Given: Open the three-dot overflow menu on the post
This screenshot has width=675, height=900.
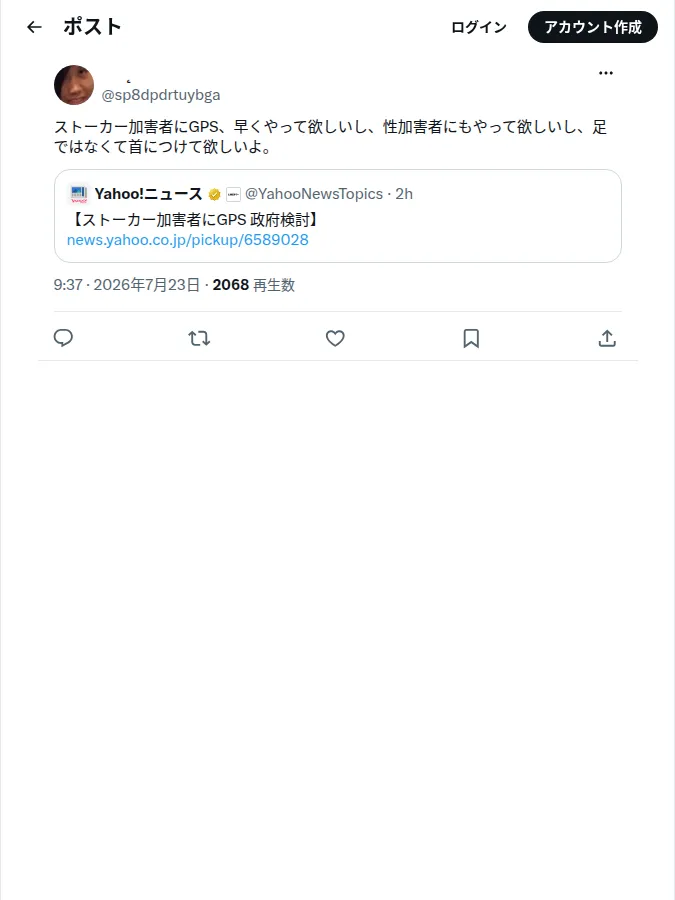Looking at the screenshot, I should coord(606,73).
